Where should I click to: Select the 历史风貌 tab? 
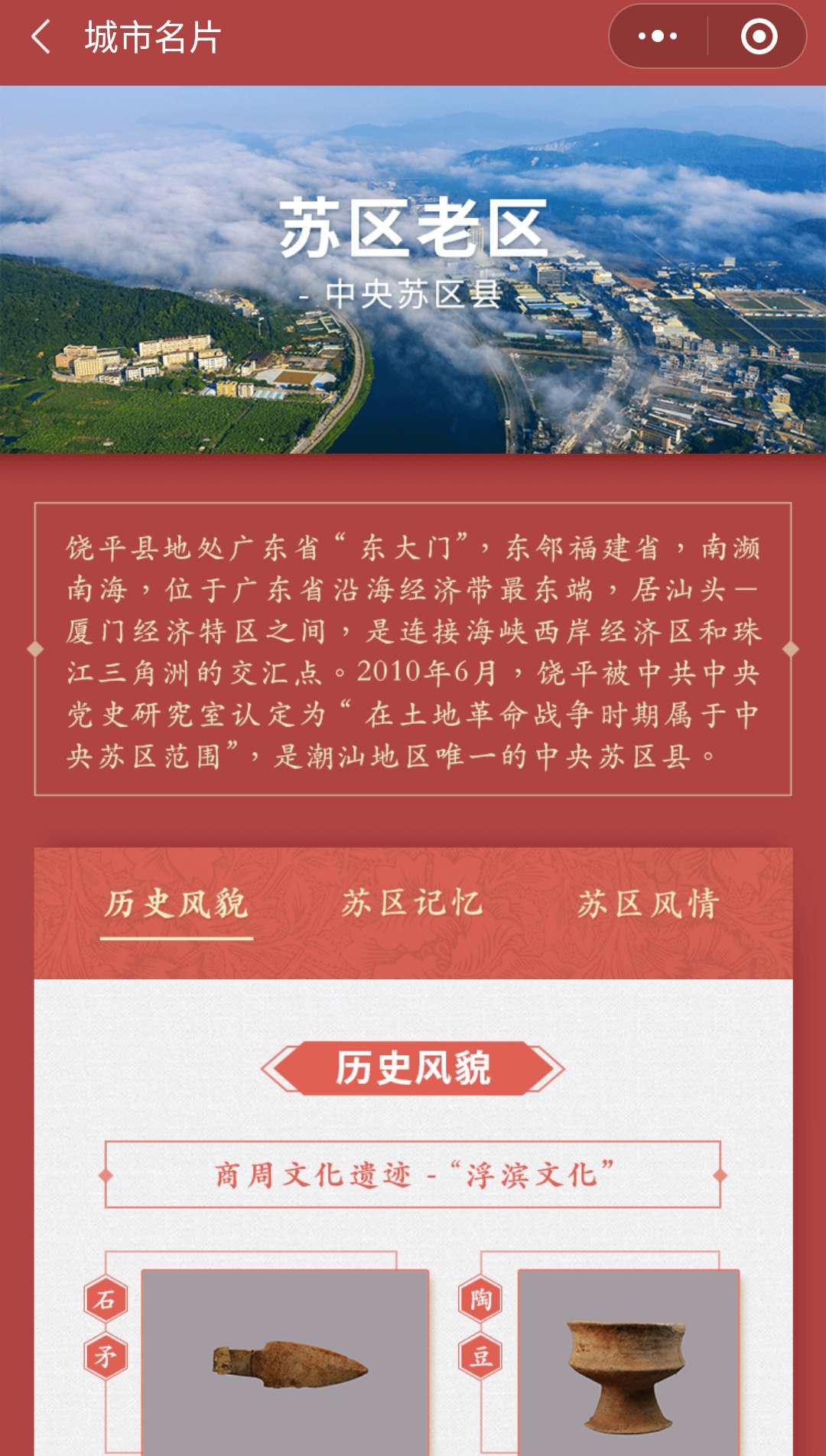177,904
